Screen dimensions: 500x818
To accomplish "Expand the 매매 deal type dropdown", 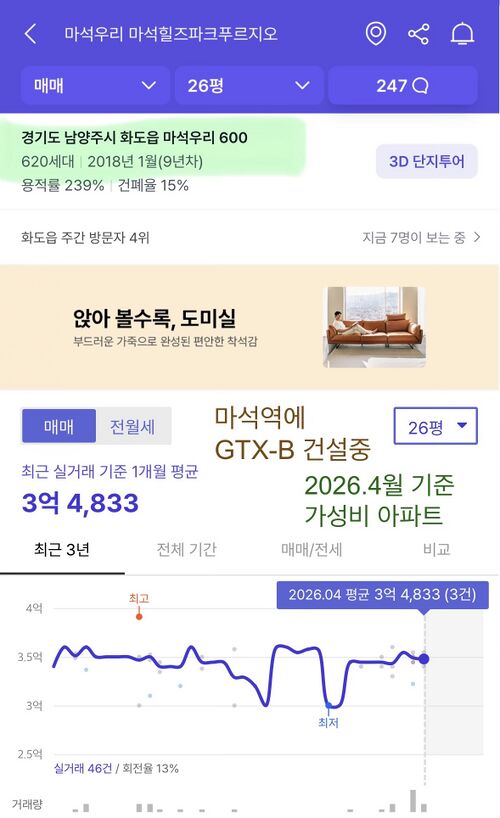I will pyautogui.click(x=95, y=86).
